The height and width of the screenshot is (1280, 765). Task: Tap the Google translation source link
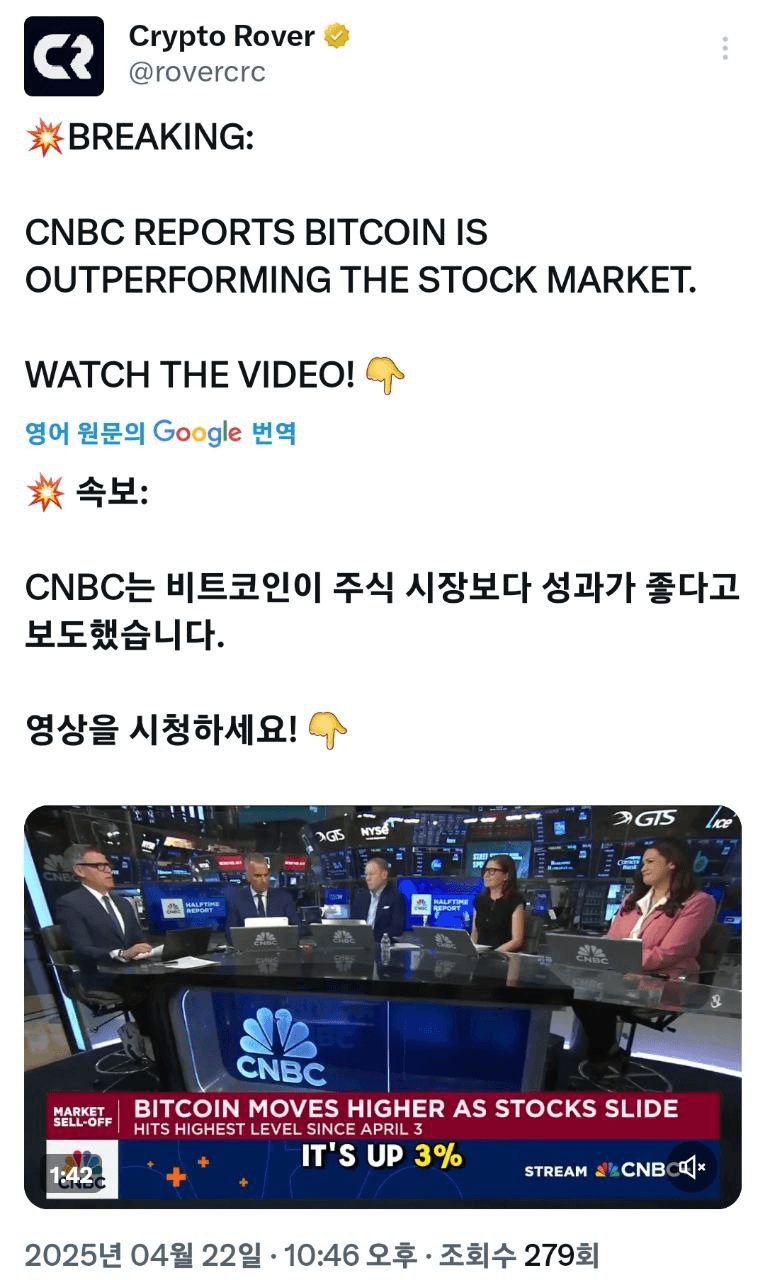click(x=161, y=433)
